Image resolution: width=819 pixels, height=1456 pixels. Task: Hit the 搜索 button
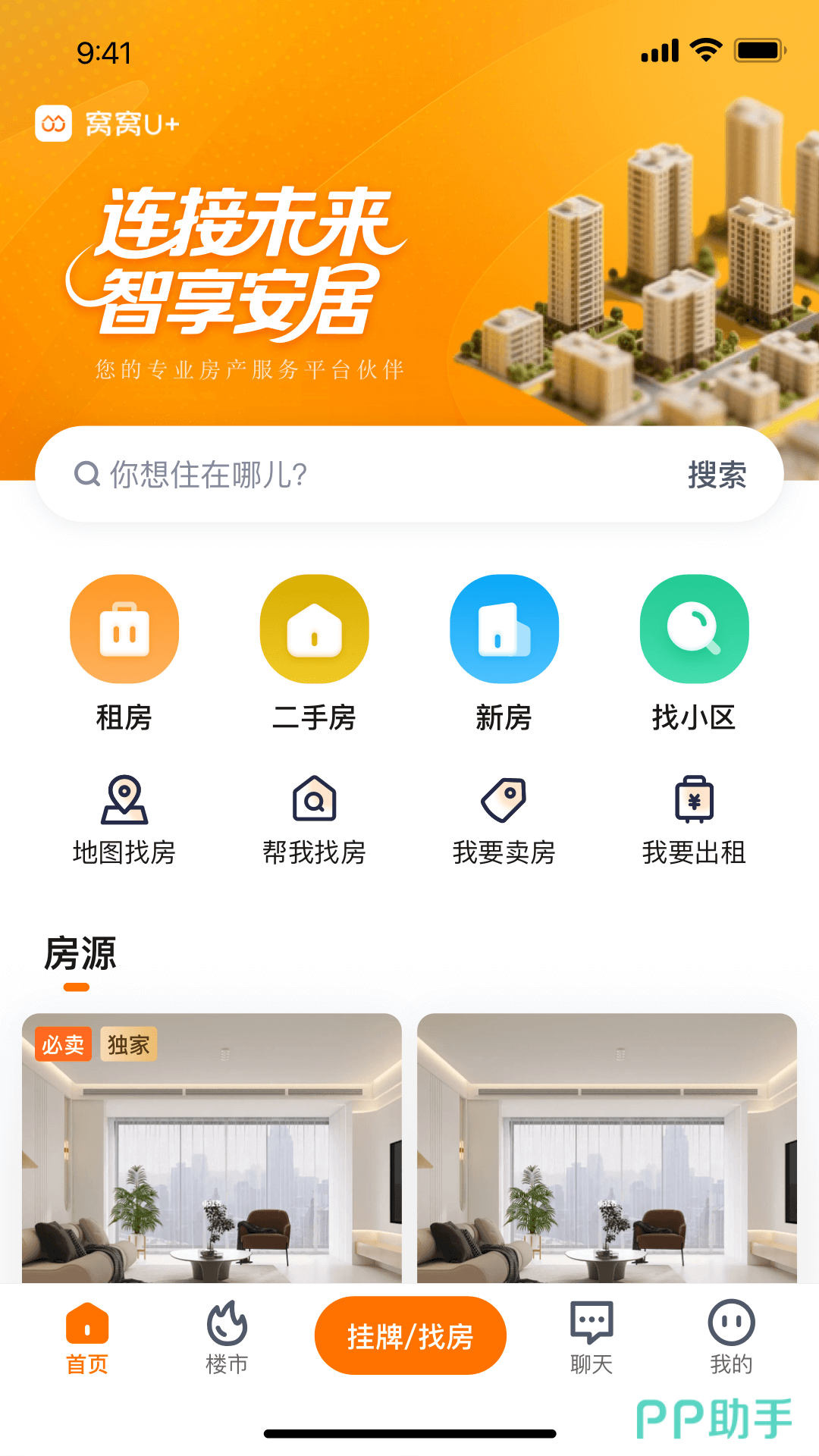pos(717,475)
